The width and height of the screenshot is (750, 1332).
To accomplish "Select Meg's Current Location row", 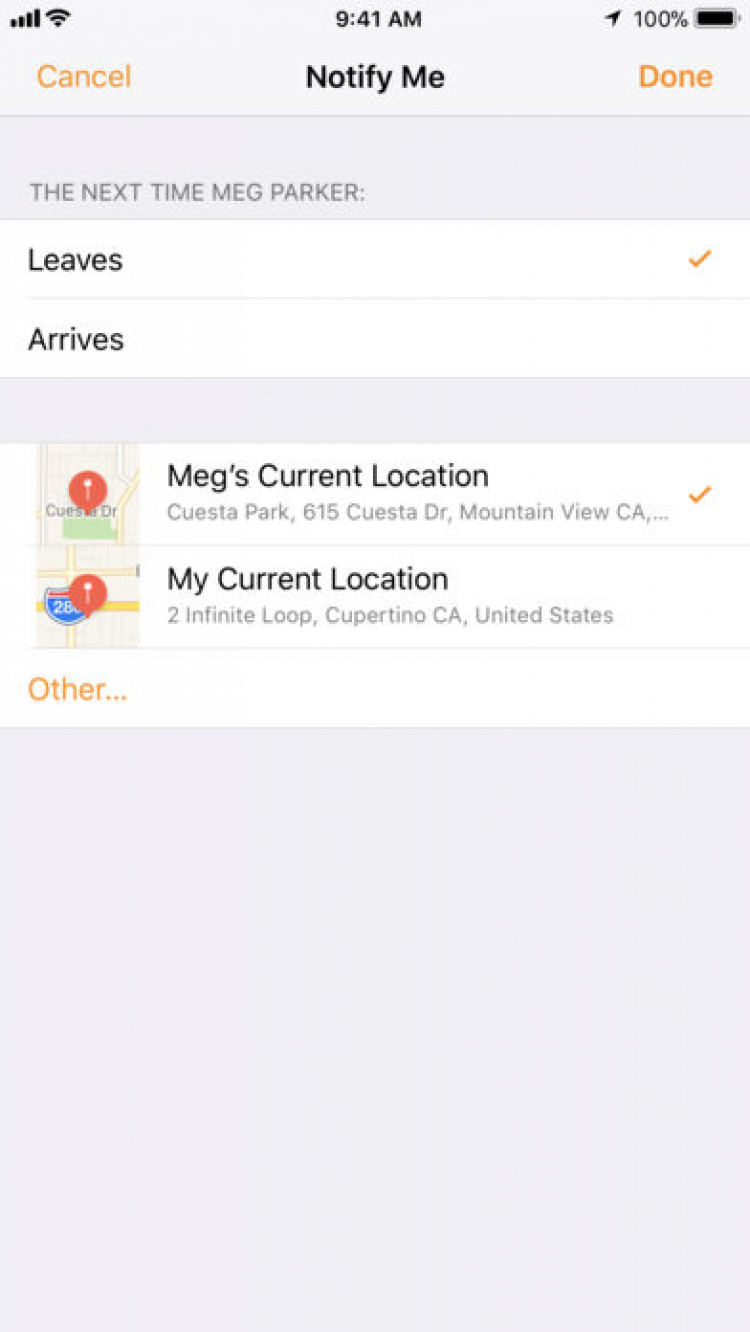I will pos(400,493).
